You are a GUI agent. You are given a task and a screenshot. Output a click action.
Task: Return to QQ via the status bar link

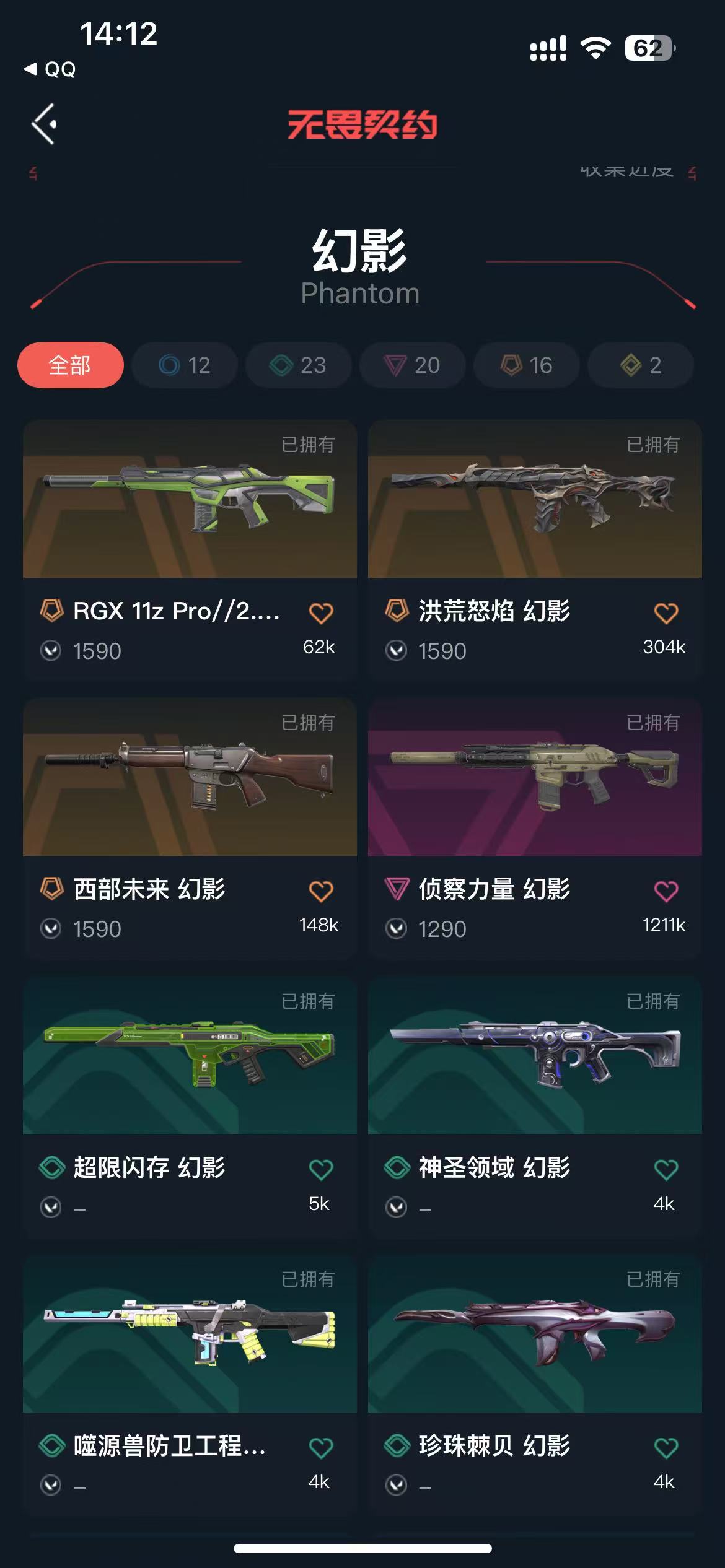point(51,69)
